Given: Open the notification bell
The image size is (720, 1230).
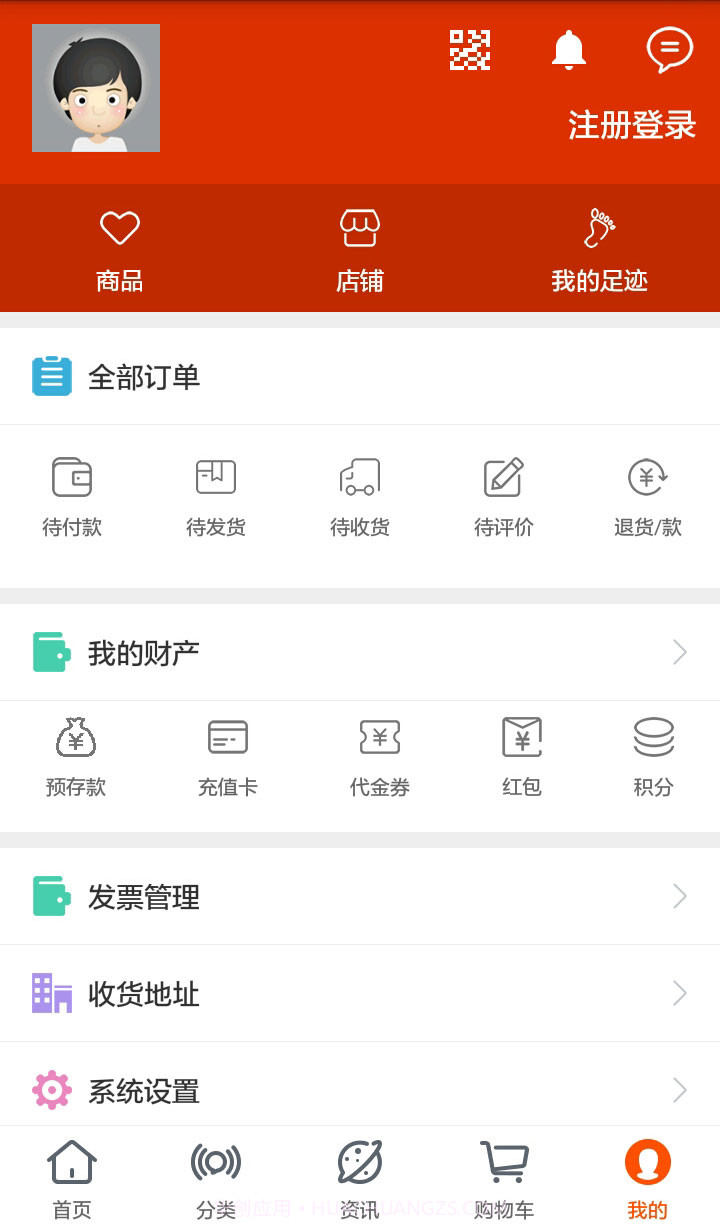Looking at the screenshot, I should pyautogui.click(x=569, y=49).
